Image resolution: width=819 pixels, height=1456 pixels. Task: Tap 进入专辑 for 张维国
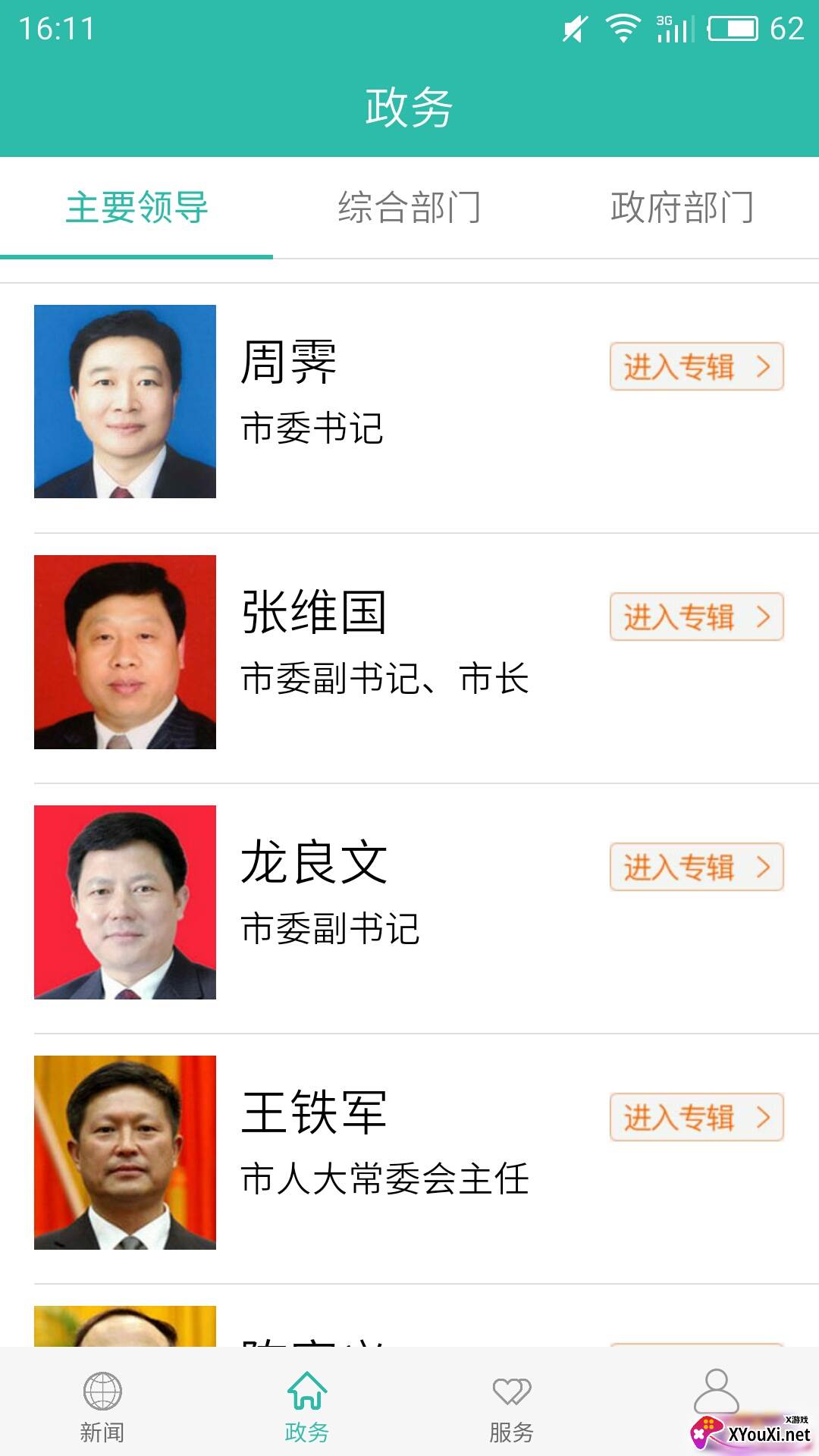click(x=697, y=617)
